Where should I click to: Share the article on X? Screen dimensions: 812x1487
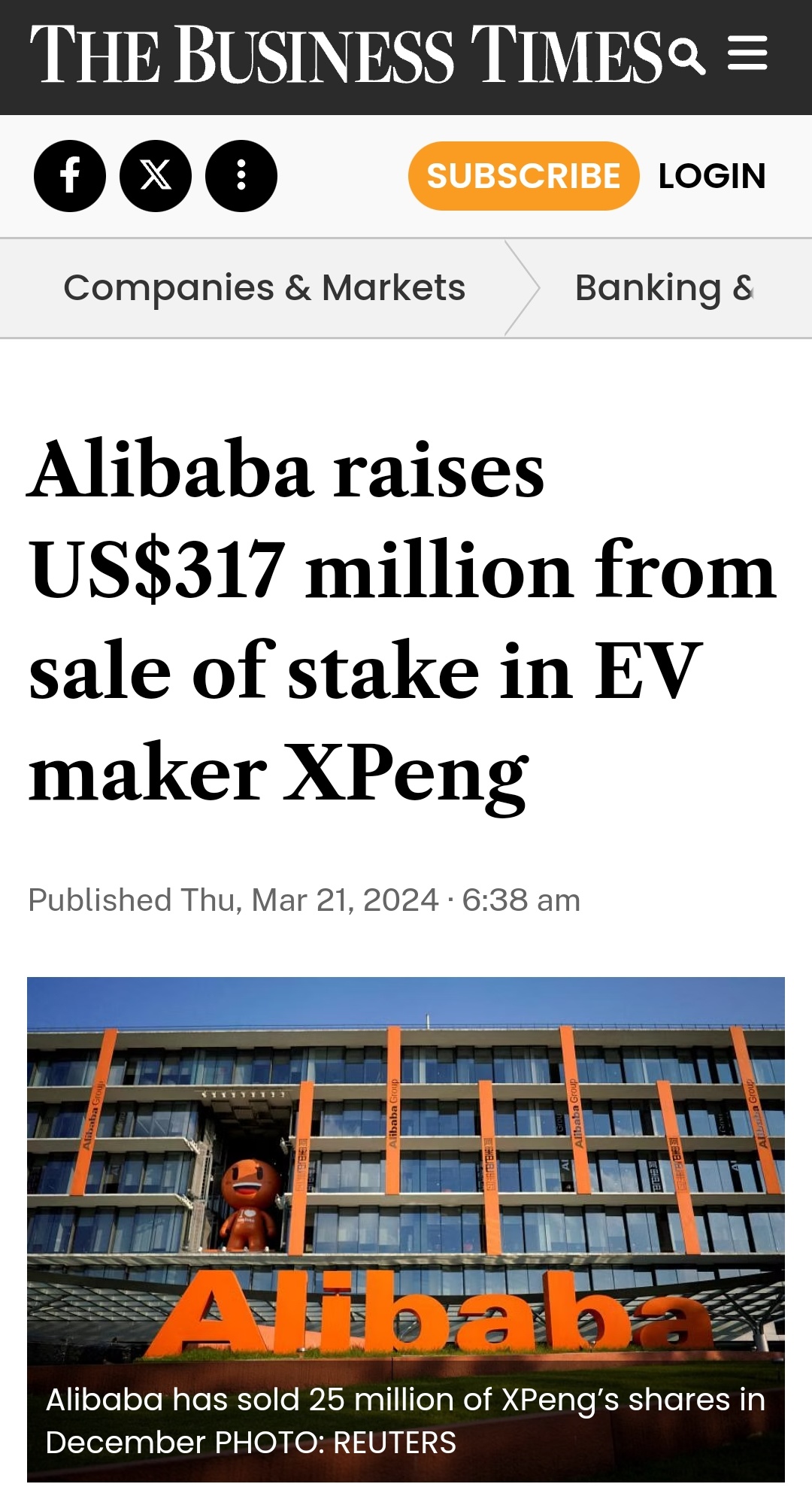pos(156,176)
